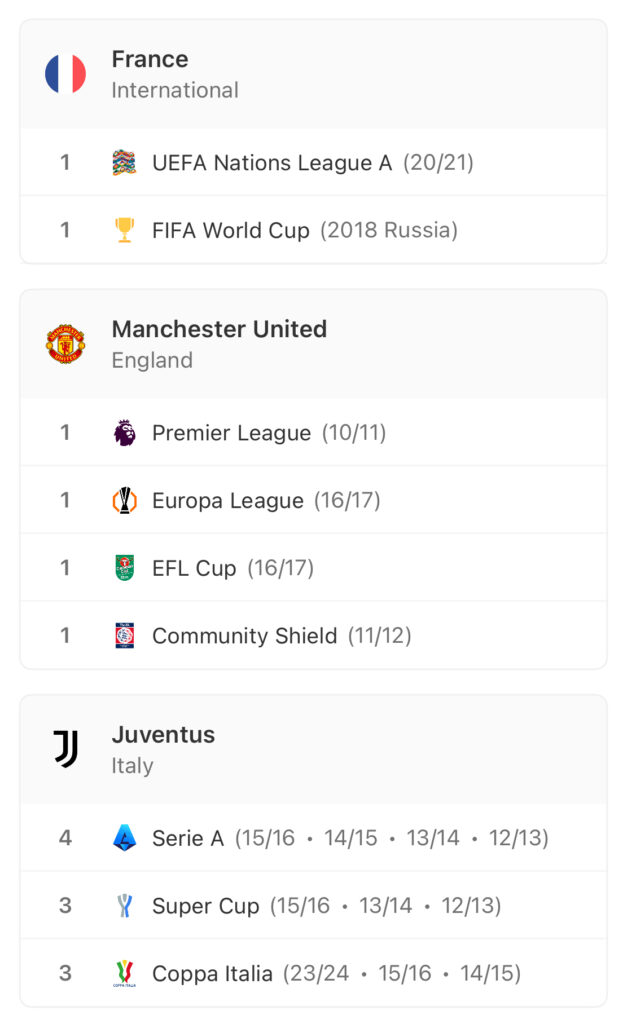
Task: View the Europa League 16/17 entry
Action: pyautogui.click(x=313, y=500)
